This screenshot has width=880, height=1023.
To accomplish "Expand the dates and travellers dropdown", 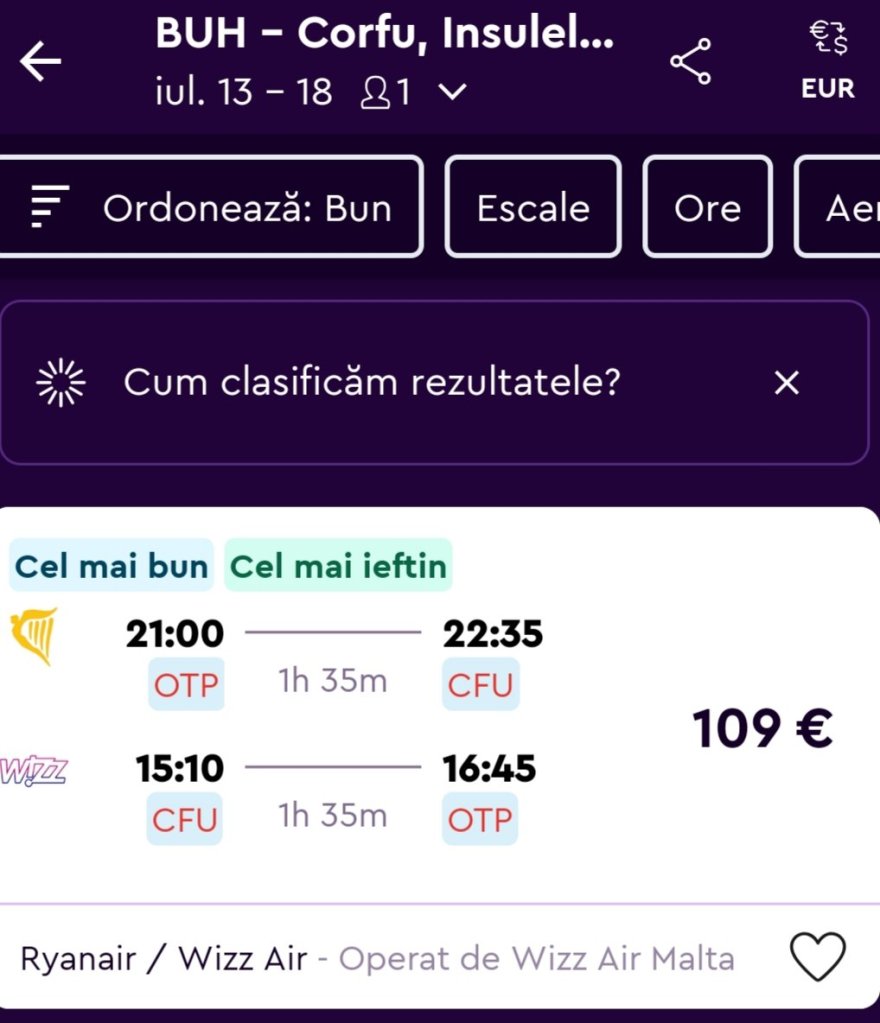I will point(452,93).
